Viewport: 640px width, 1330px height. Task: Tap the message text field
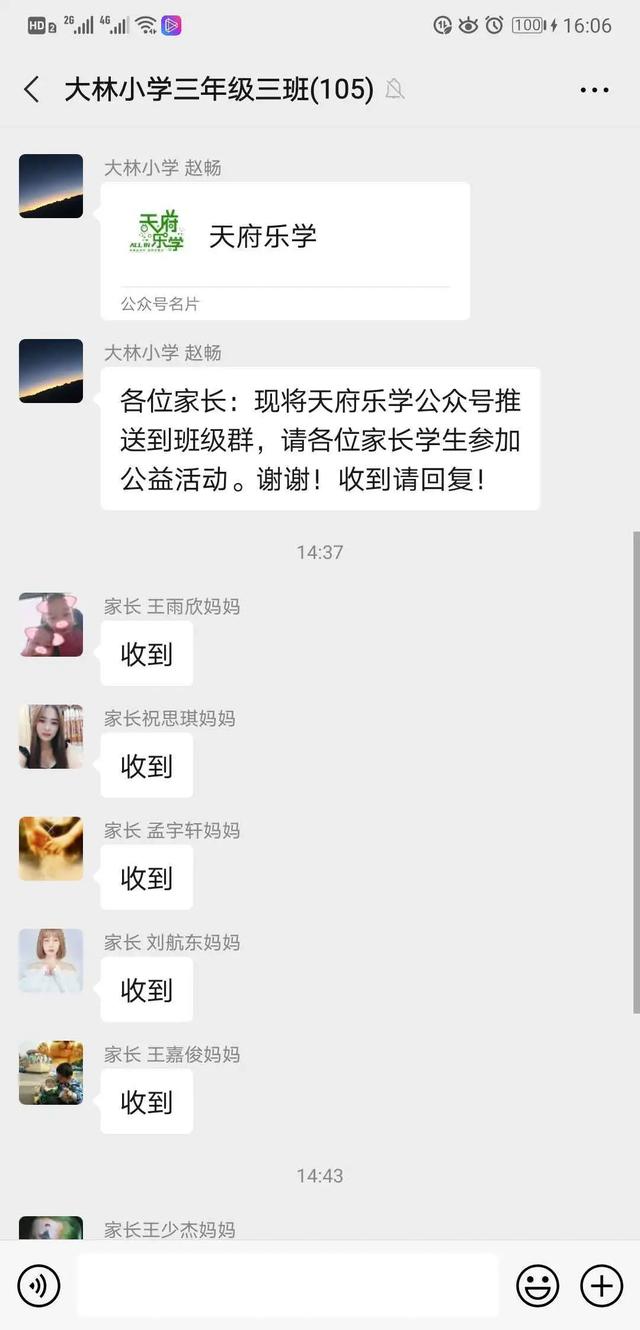(x=287, y=1285)
